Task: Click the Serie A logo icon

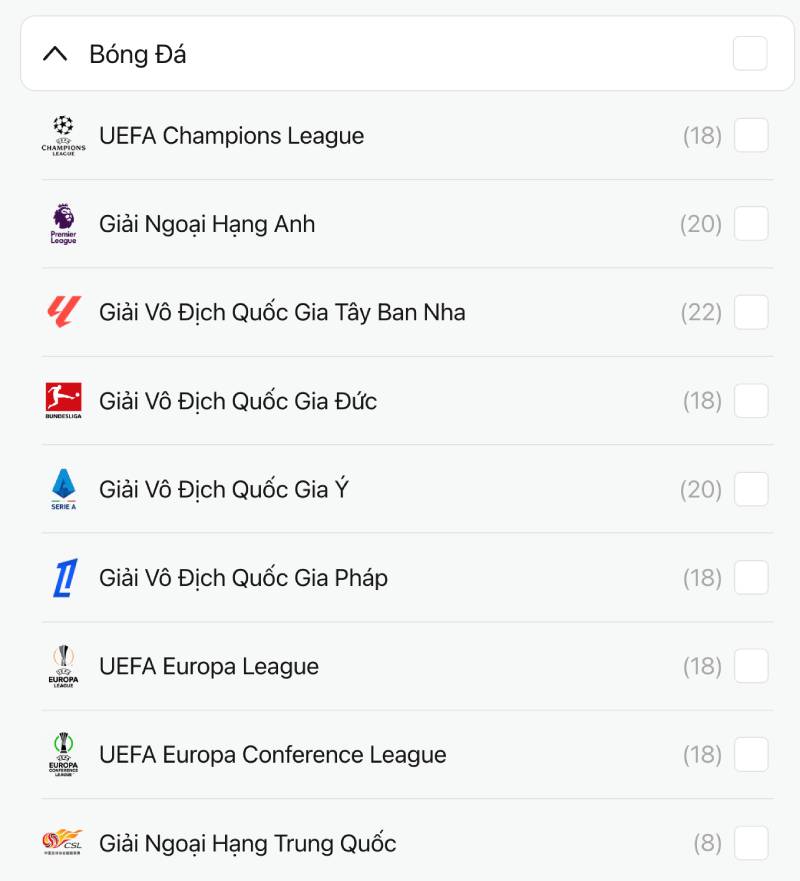Action: (x=63, y=489)
